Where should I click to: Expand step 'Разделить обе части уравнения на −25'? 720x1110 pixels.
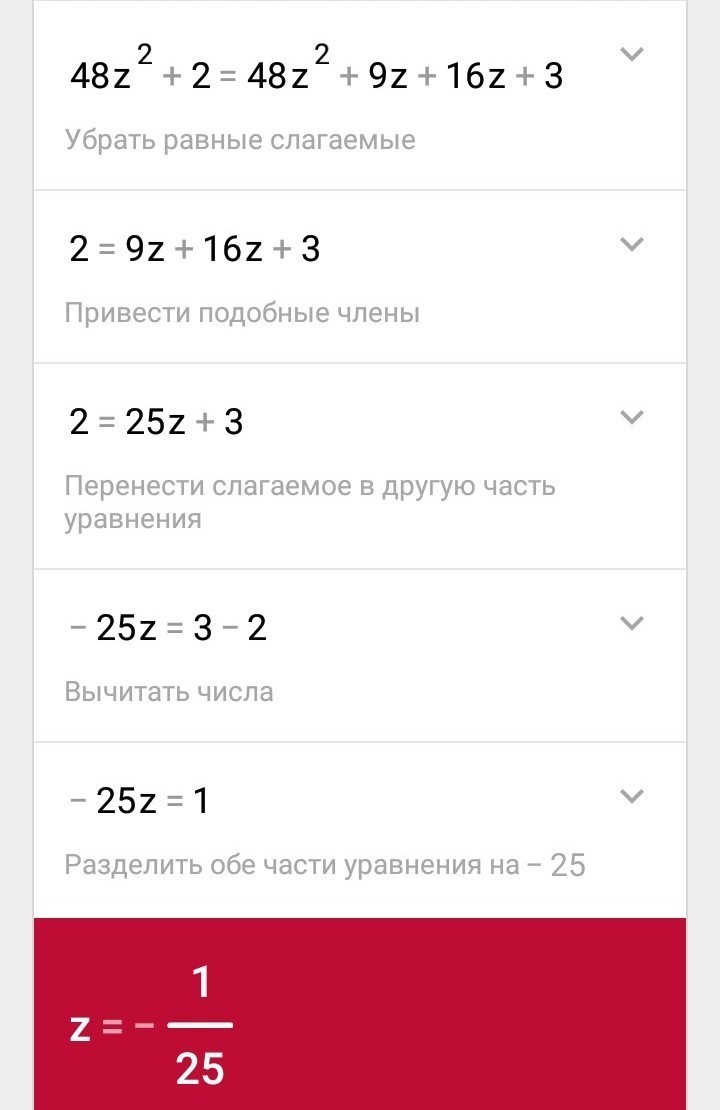click(x=631, y=797)
